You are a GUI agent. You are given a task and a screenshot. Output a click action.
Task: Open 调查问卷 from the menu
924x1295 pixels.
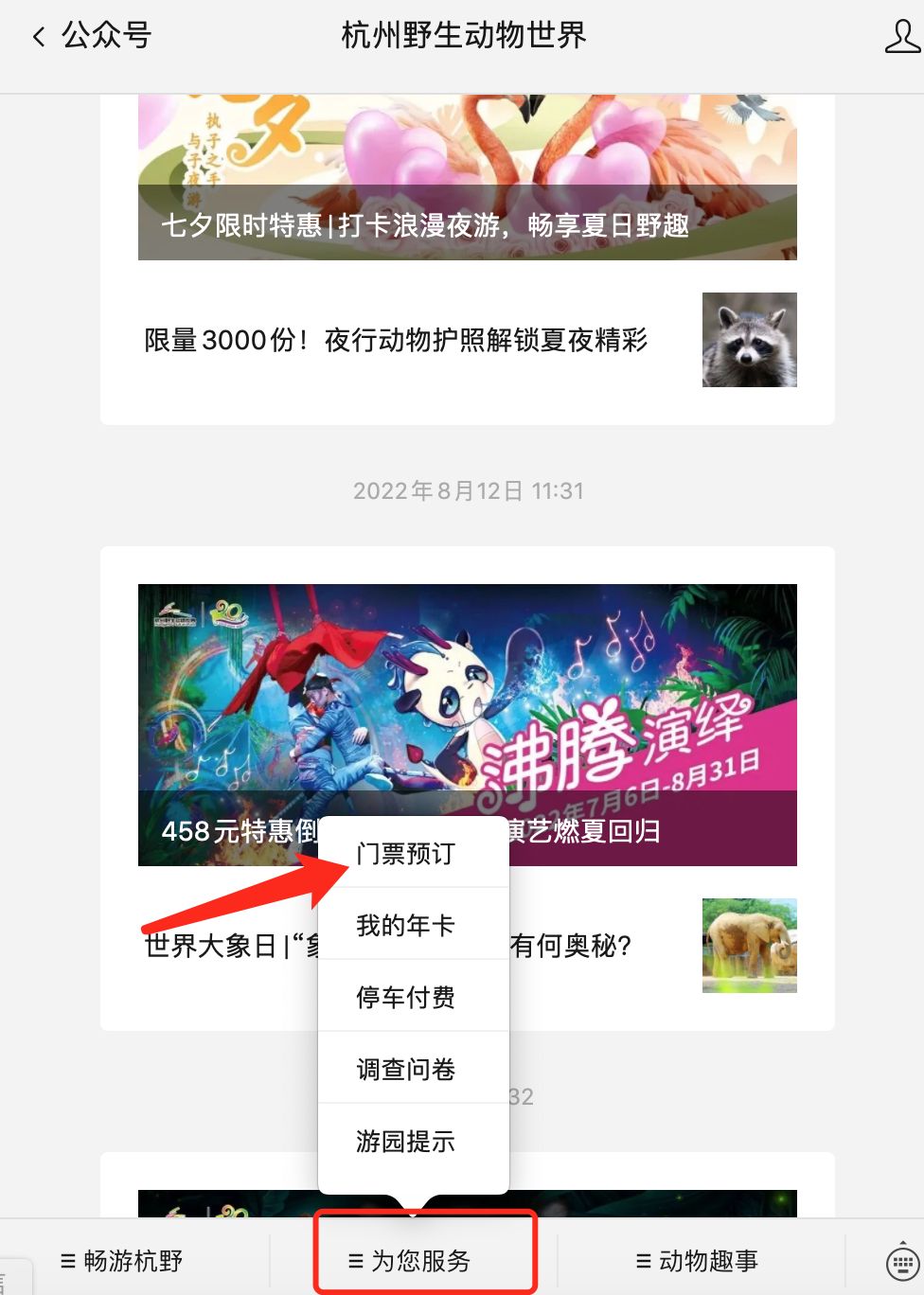click(x=406, y=1070)
